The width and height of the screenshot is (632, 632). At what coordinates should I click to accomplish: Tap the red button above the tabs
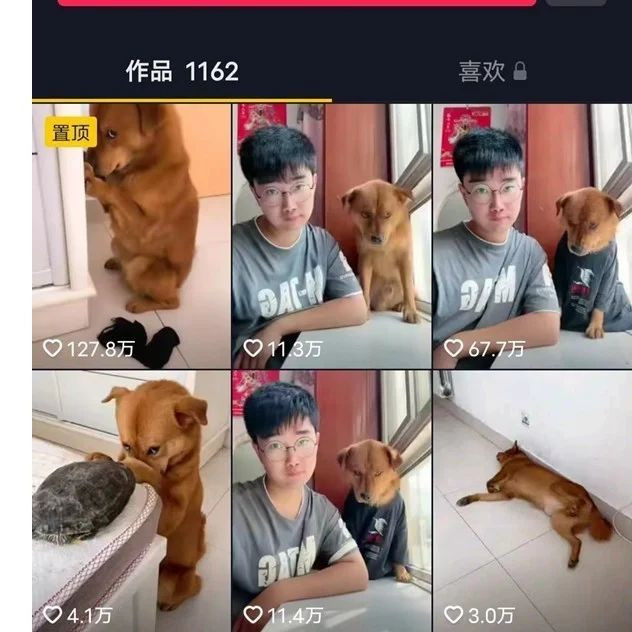coord(296,3)
